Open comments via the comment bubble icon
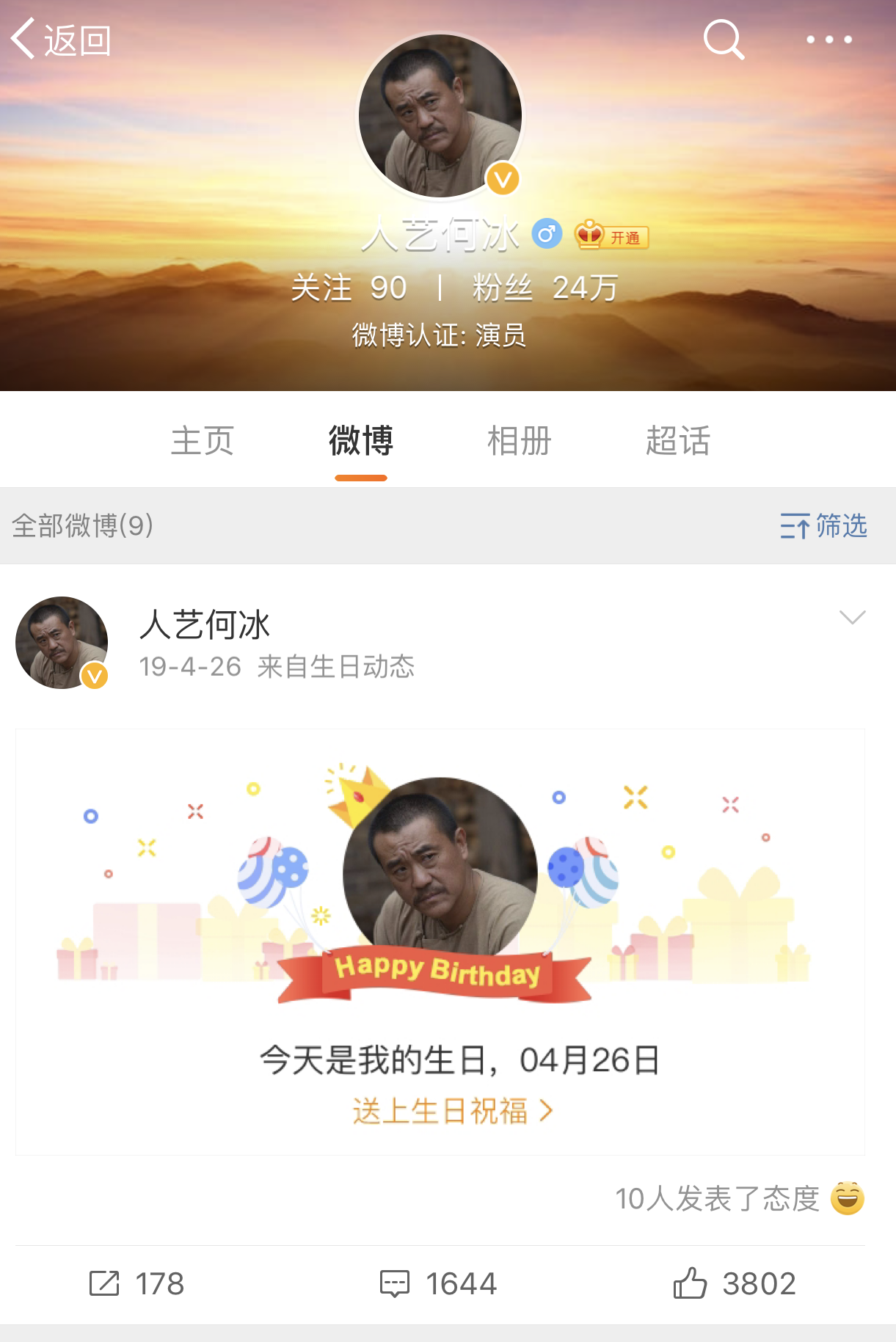This screenshot has width=896, height=1342. pos(394,1284)
